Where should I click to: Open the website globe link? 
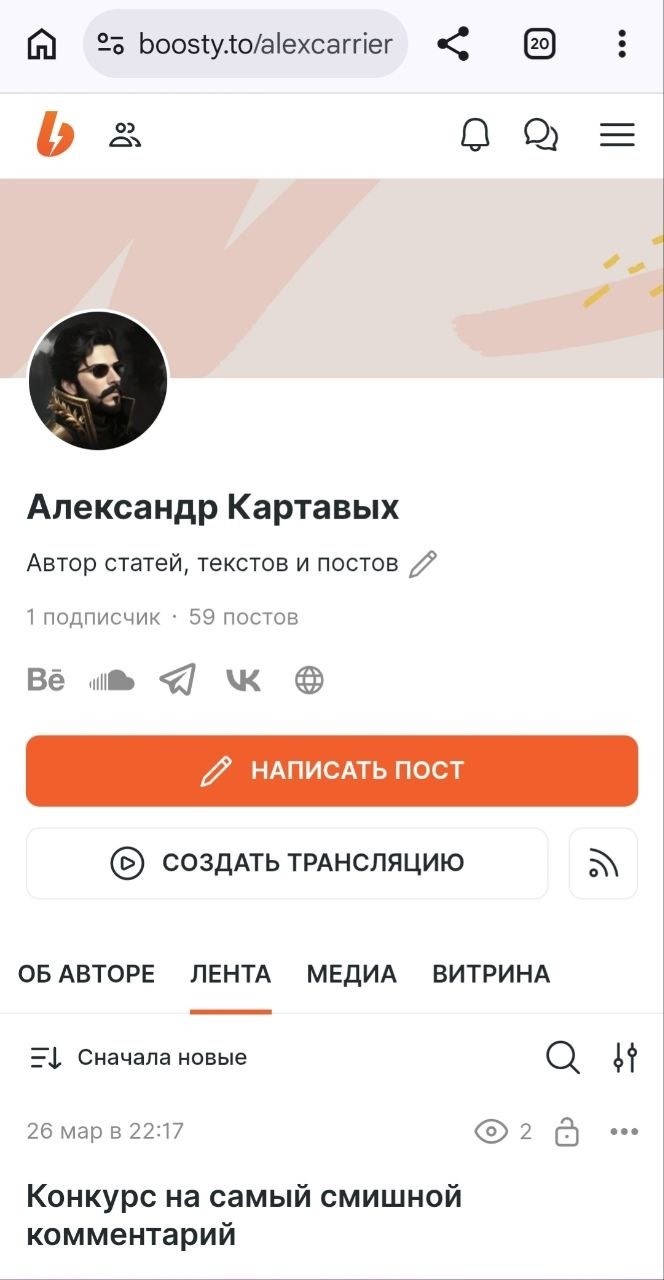point(309,681)
